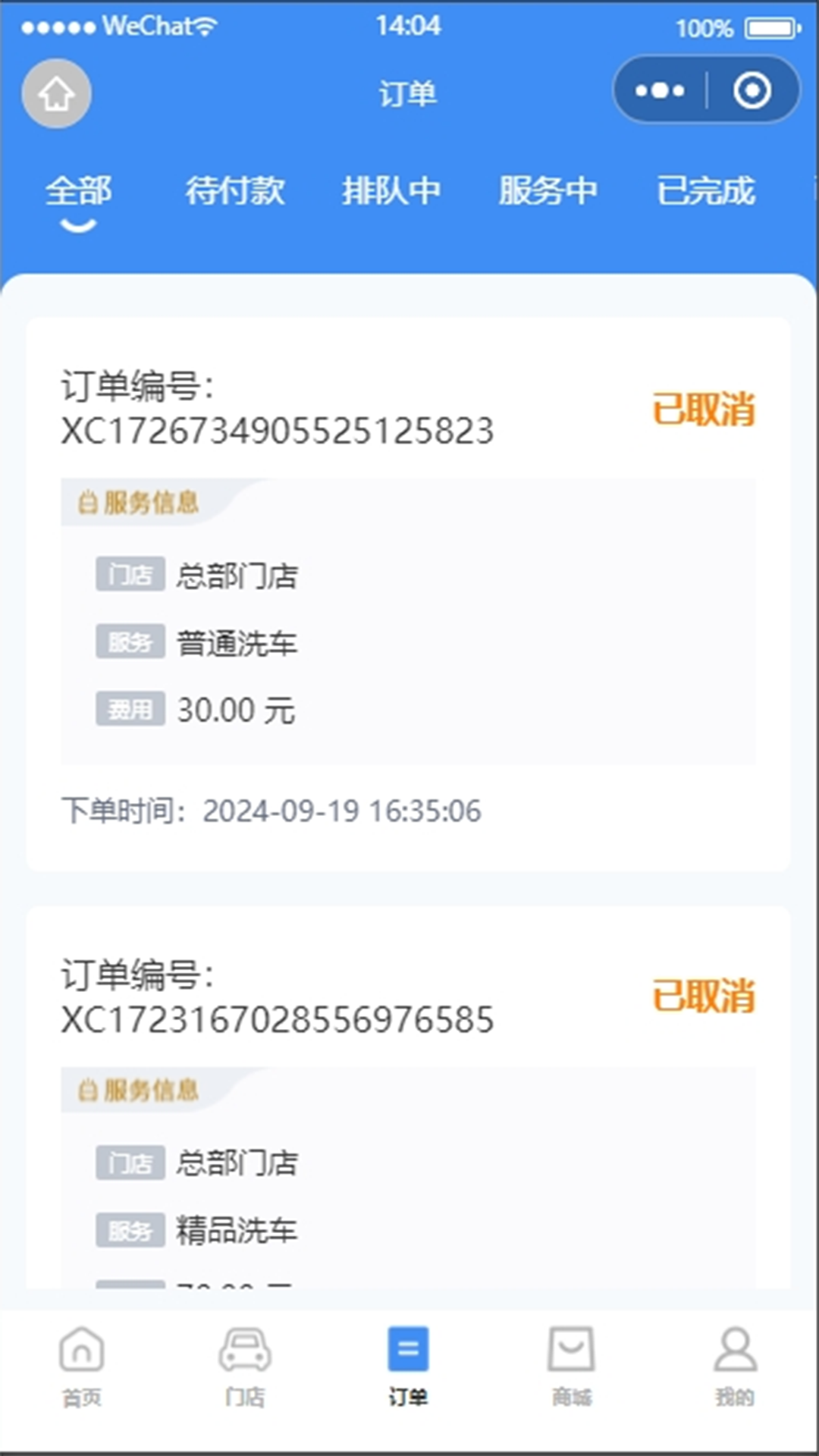This screenshot has height=1456, width=819.
Task: Select the 全部 all orders tab
Action: pyautogui.click(x=79, y=191)
